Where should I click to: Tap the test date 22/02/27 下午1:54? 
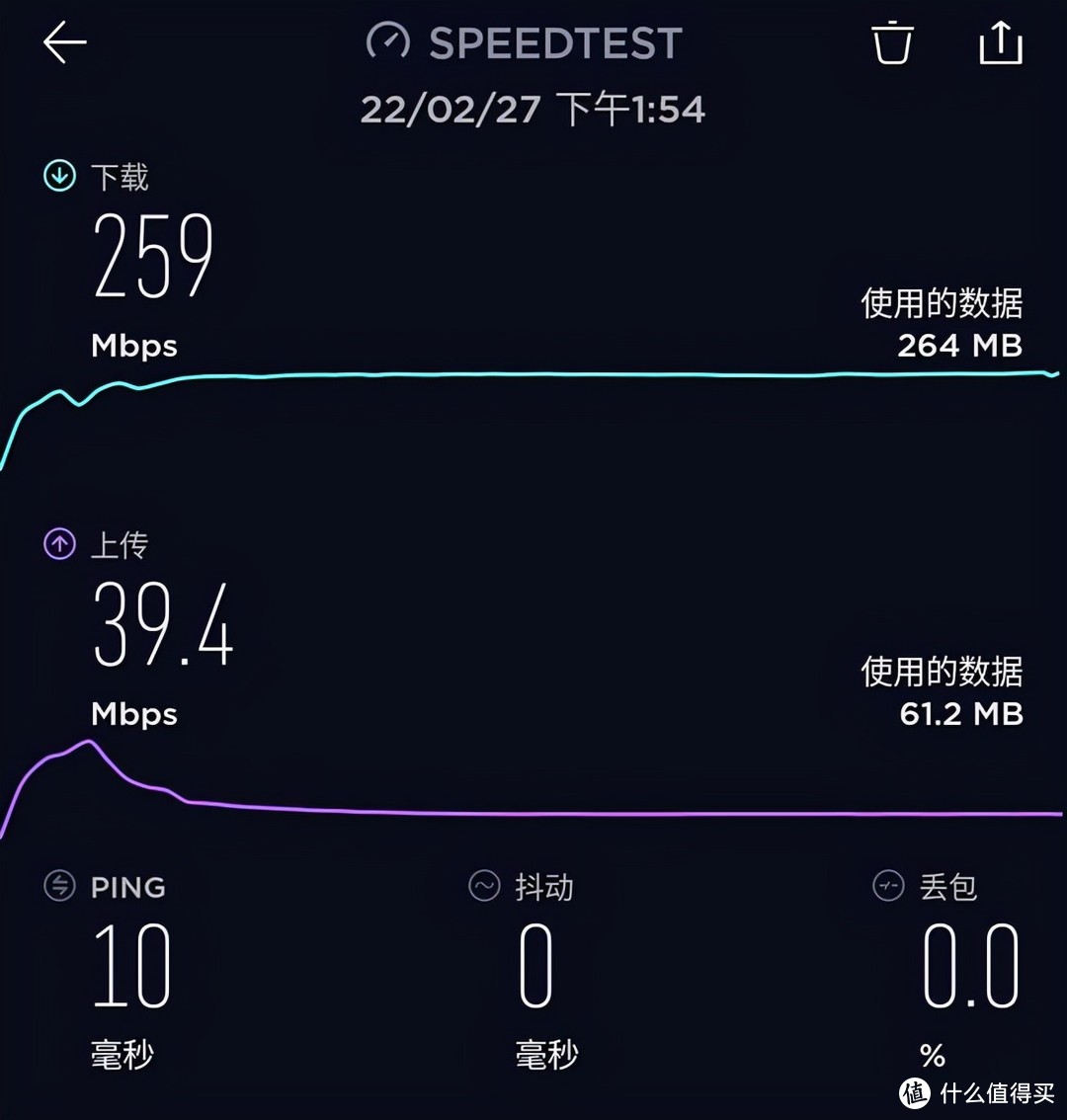pyautogui.click(x=533, y=110)
